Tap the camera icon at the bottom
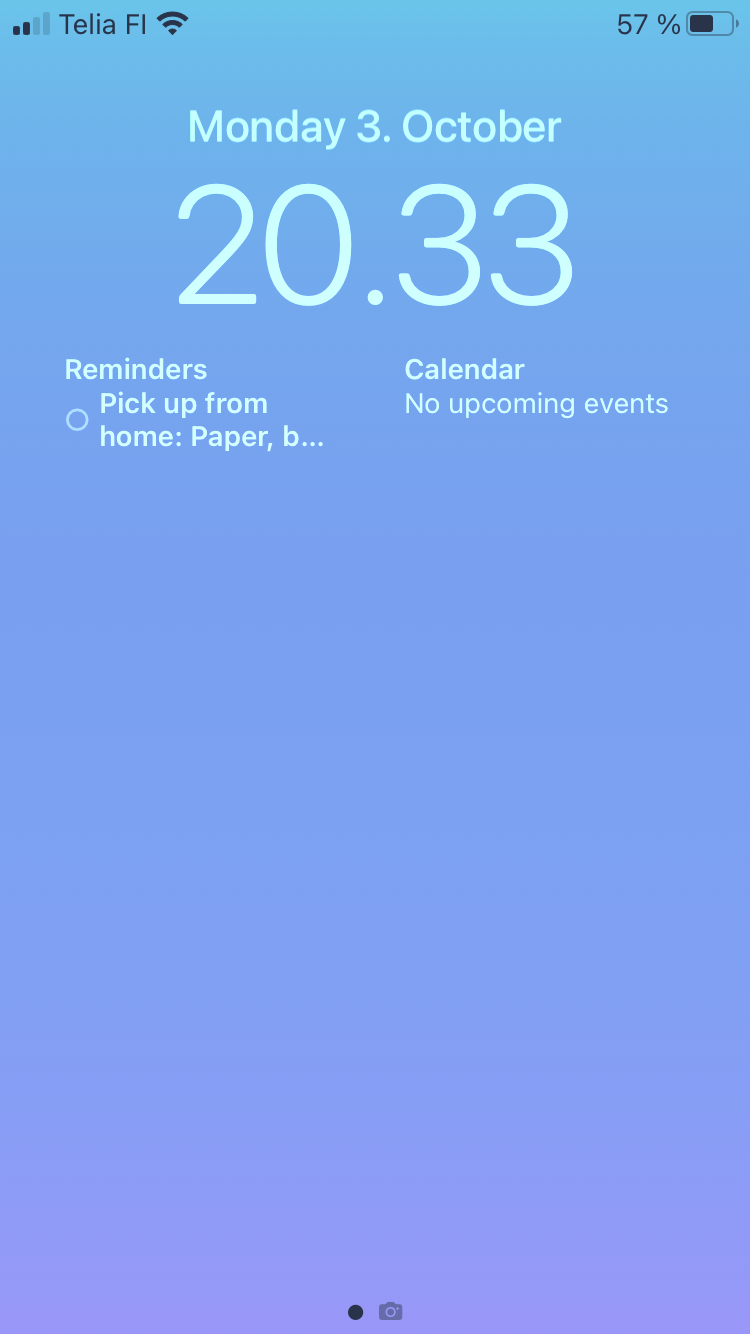The width and height of the screenshot is (750, 1334). coord(391,1312)
